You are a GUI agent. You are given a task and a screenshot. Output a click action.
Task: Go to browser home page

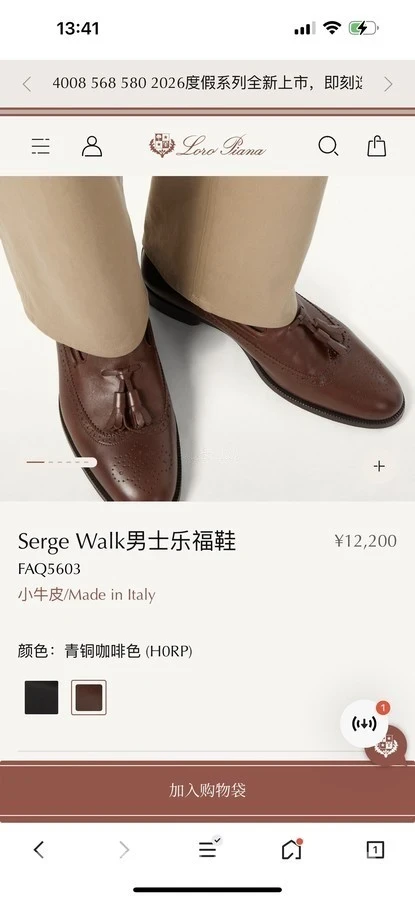pos(292,849)
